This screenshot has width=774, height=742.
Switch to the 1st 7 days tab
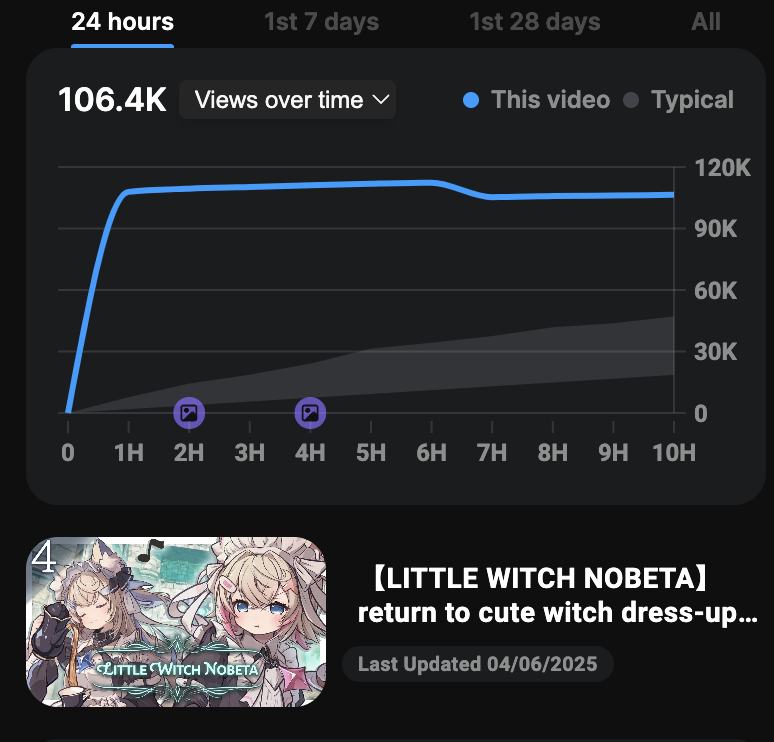(321, 22)
